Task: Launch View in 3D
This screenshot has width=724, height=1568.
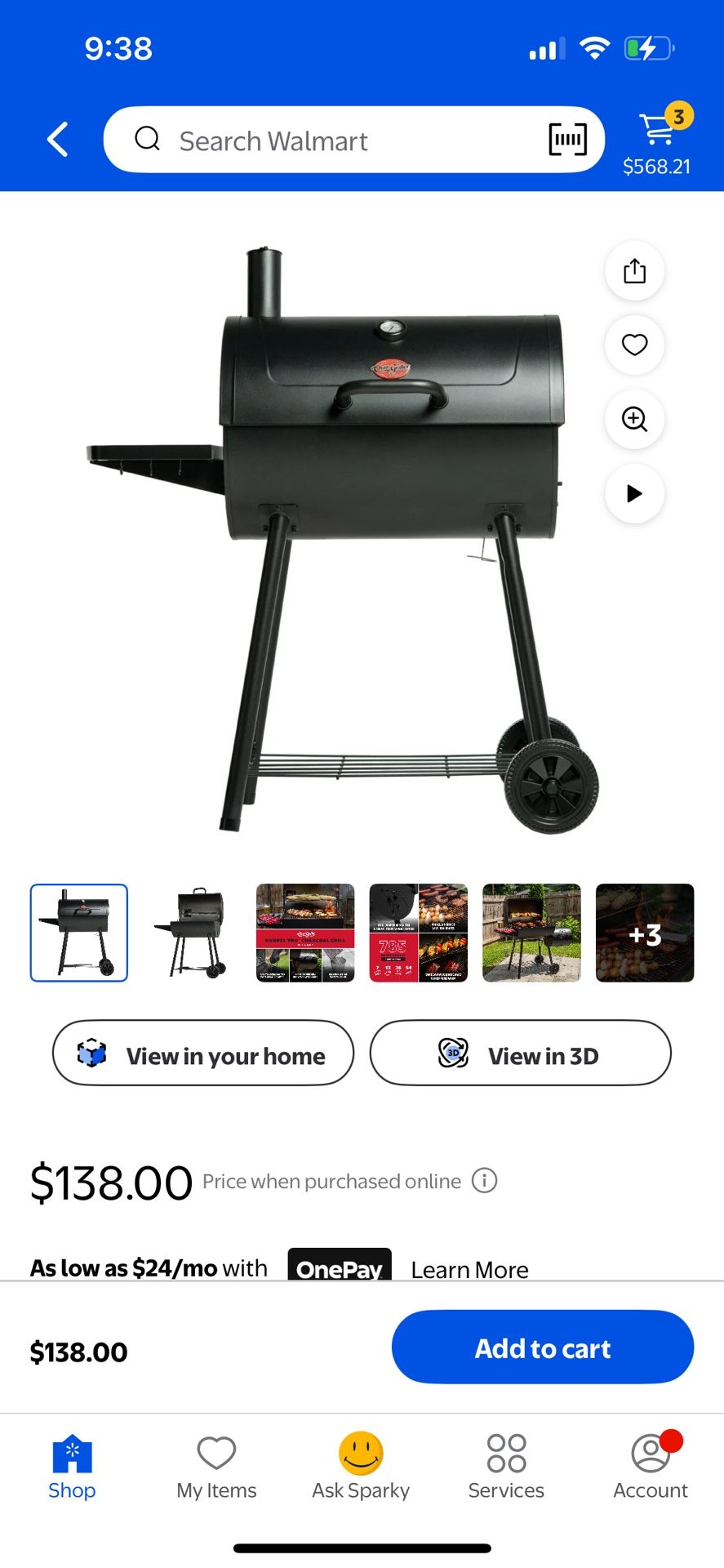Action: pos(520,1054)
